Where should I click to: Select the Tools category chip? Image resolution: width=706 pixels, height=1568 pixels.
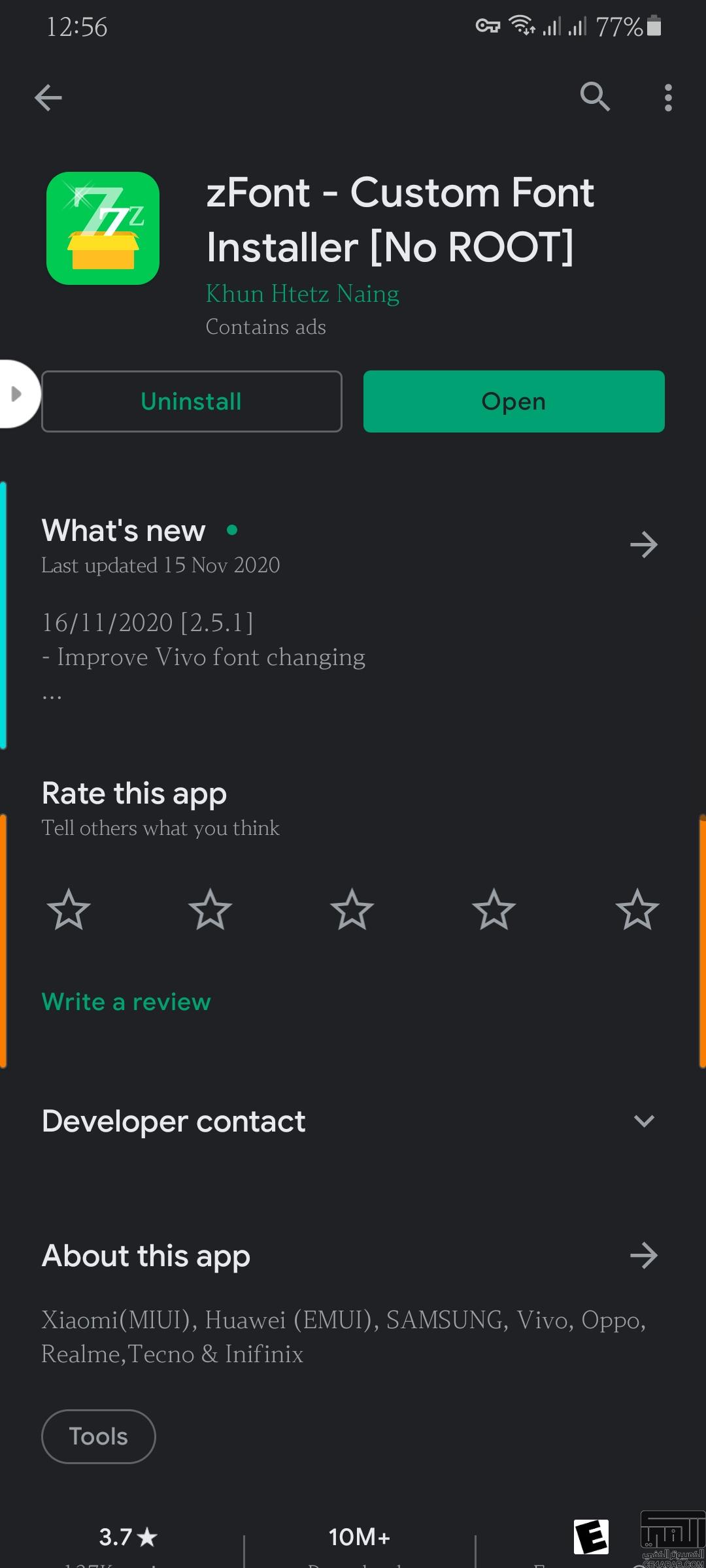99,1437
